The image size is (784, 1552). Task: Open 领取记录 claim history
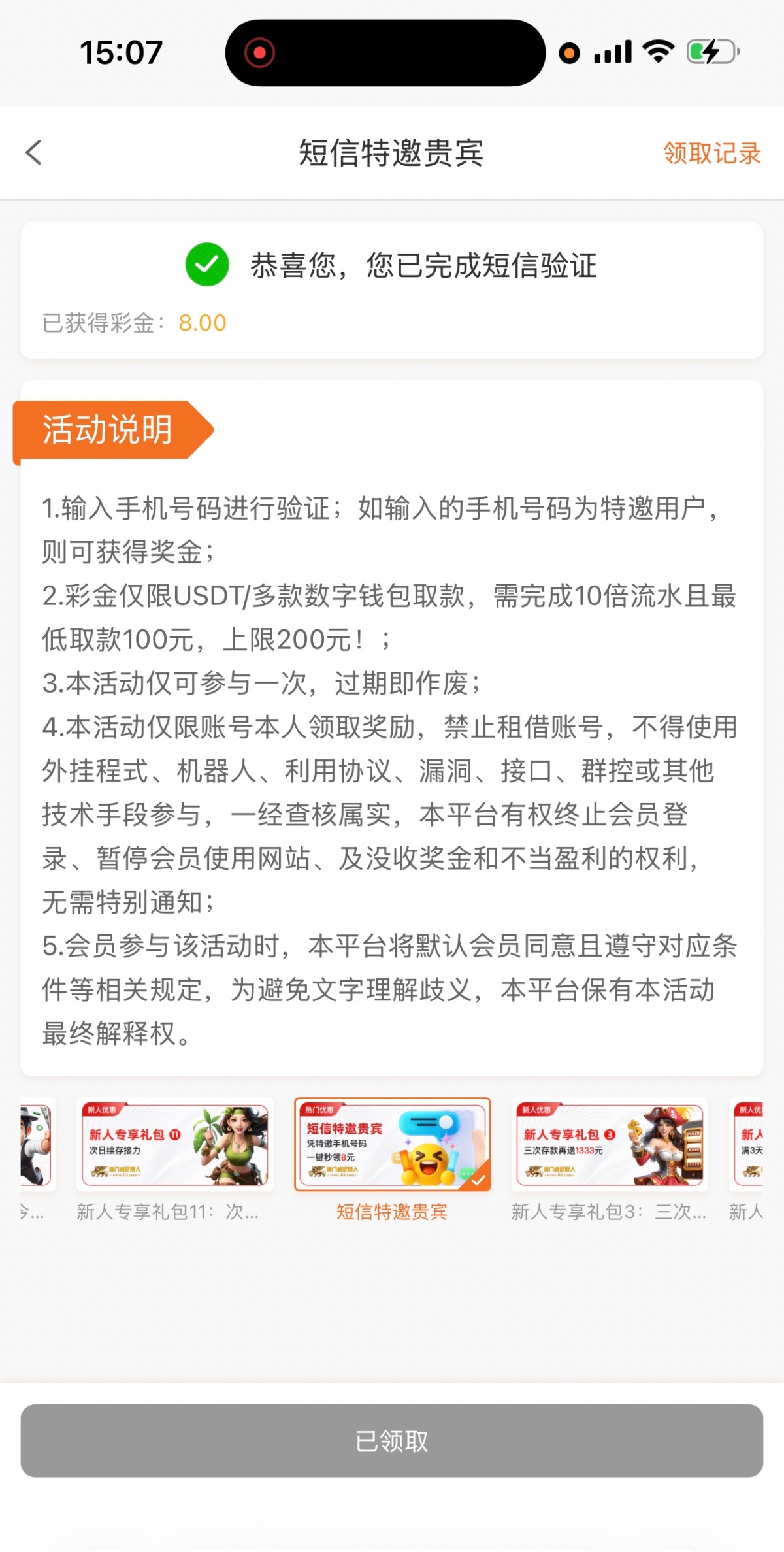[711, 154]
